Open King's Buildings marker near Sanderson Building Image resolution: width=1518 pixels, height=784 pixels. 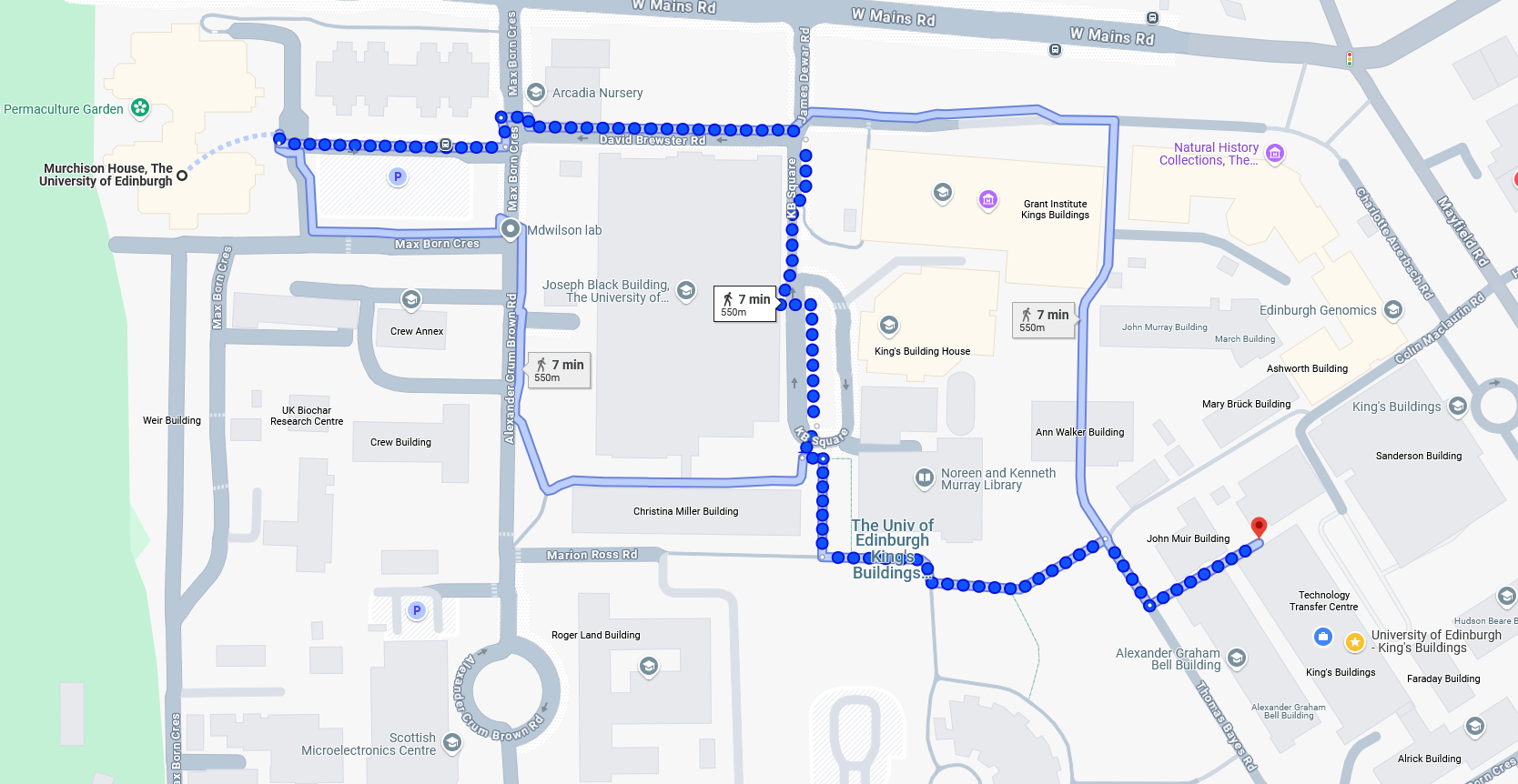(1457, 407)
